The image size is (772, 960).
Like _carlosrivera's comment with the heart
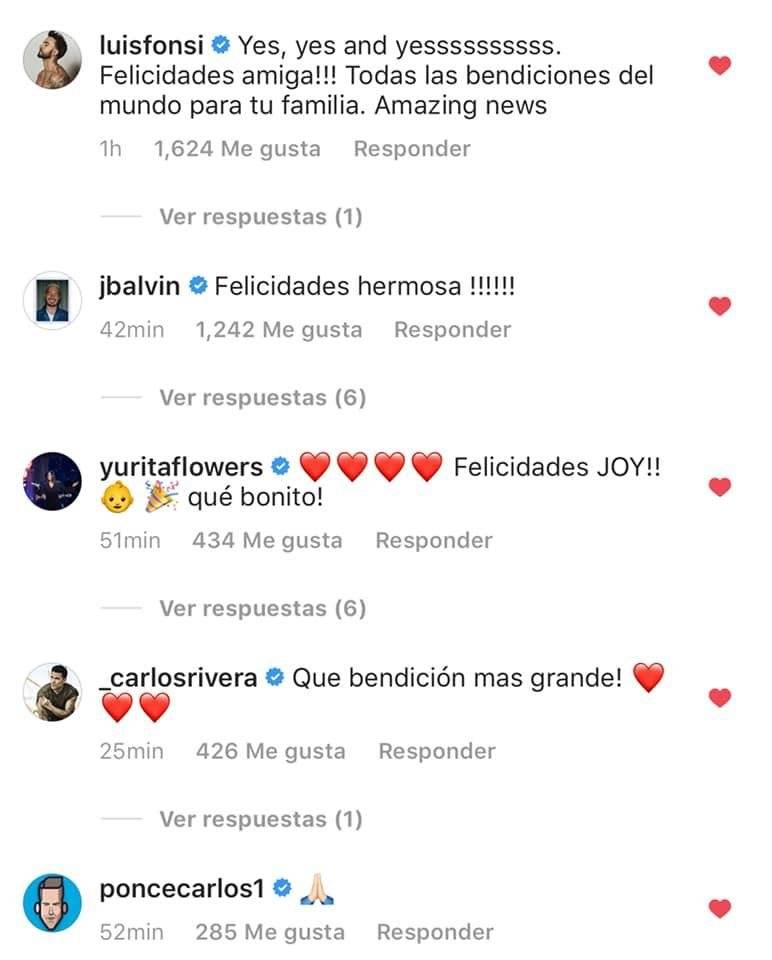(719, 698)
